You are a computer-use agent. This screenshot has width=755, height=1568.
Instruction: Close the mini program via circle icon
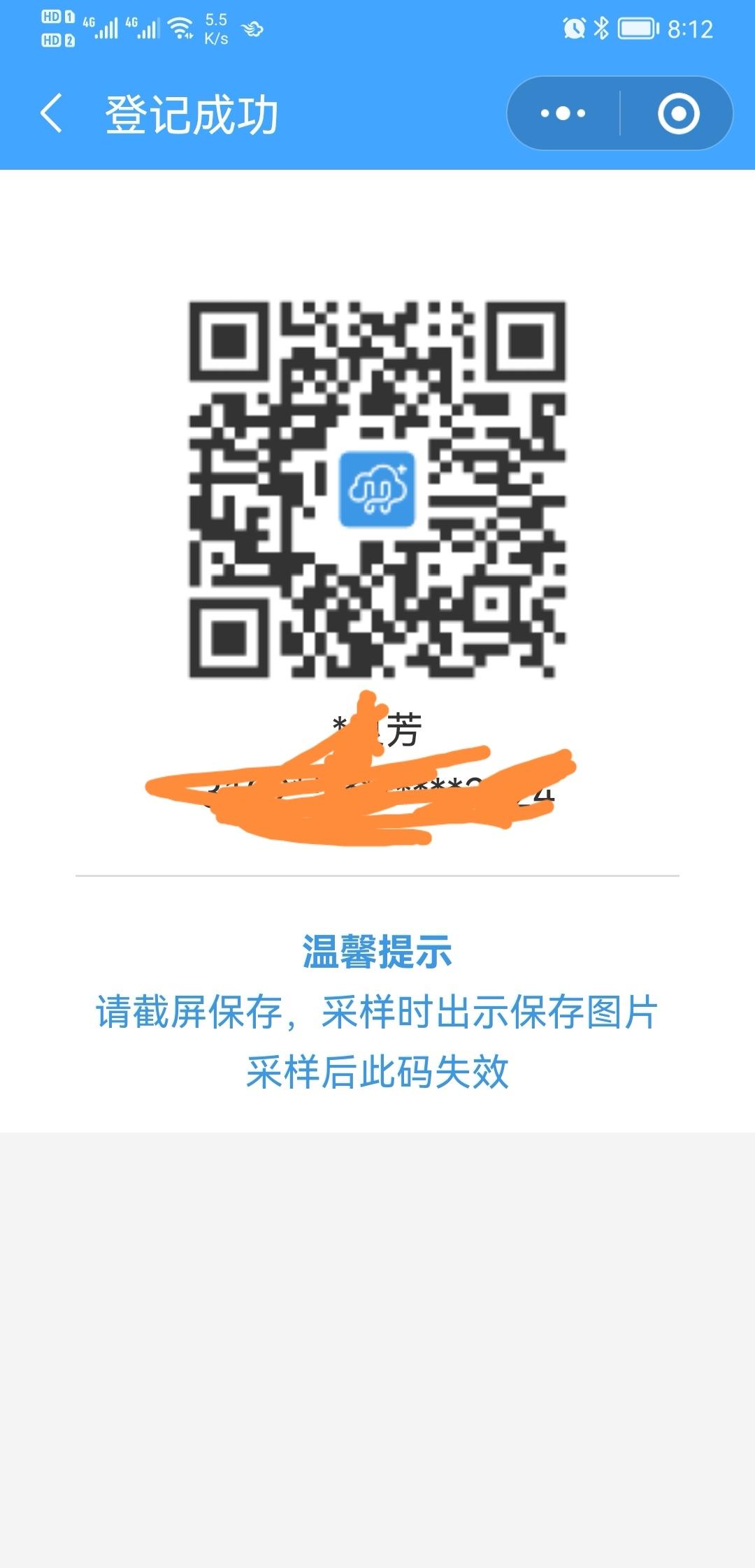678,113
